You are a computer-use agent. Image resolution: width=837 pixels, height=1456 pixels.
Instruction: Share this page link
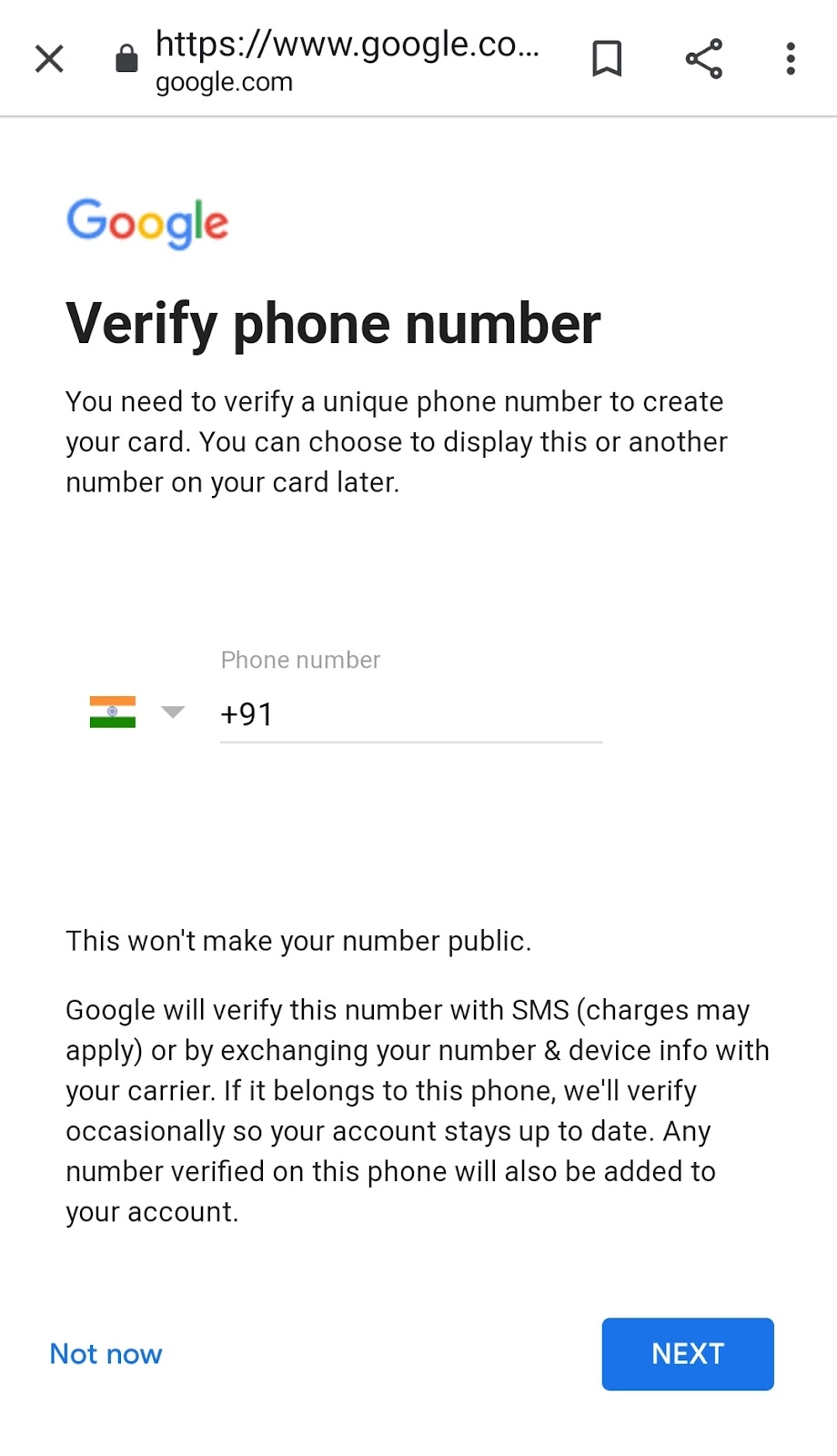703,59
